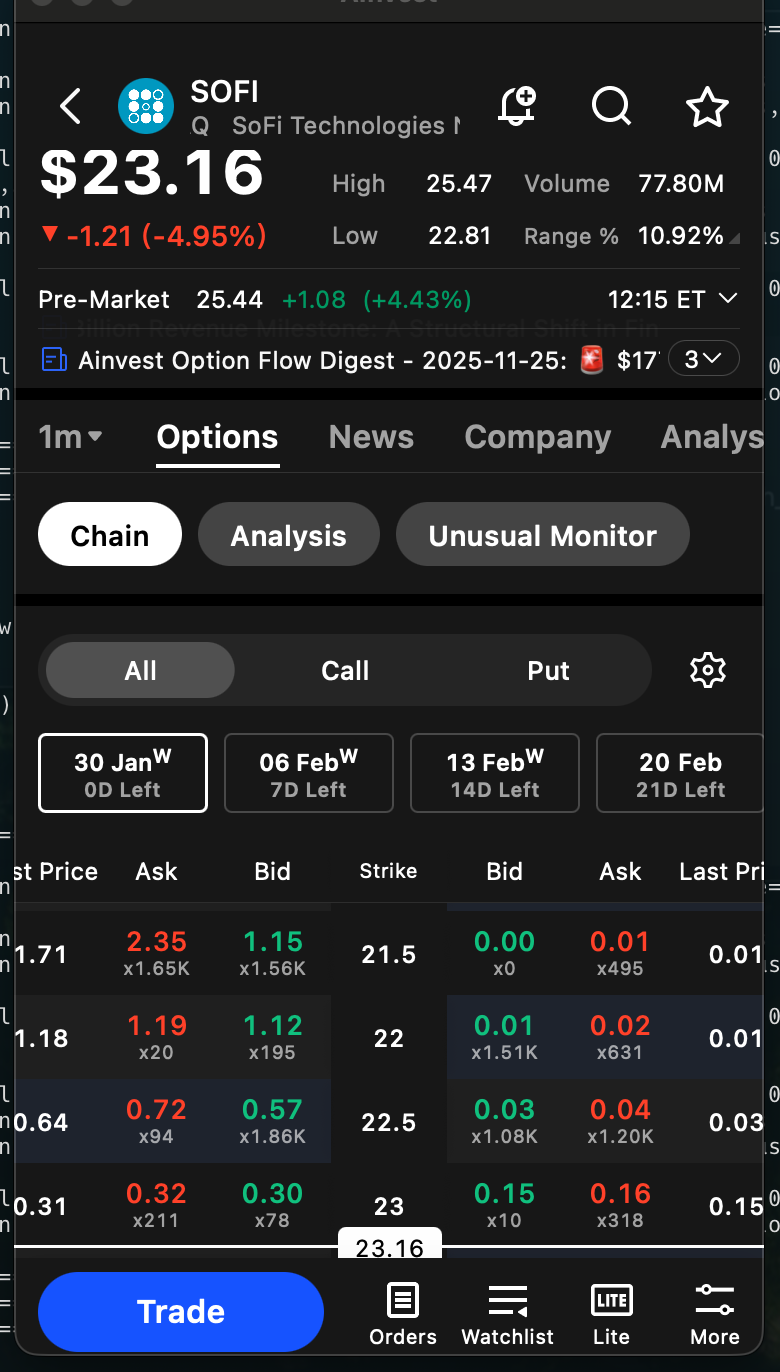This screenshot has height=1372, width=780.
Task: Pick the 20 Feb expiration date
Action: 680,773
